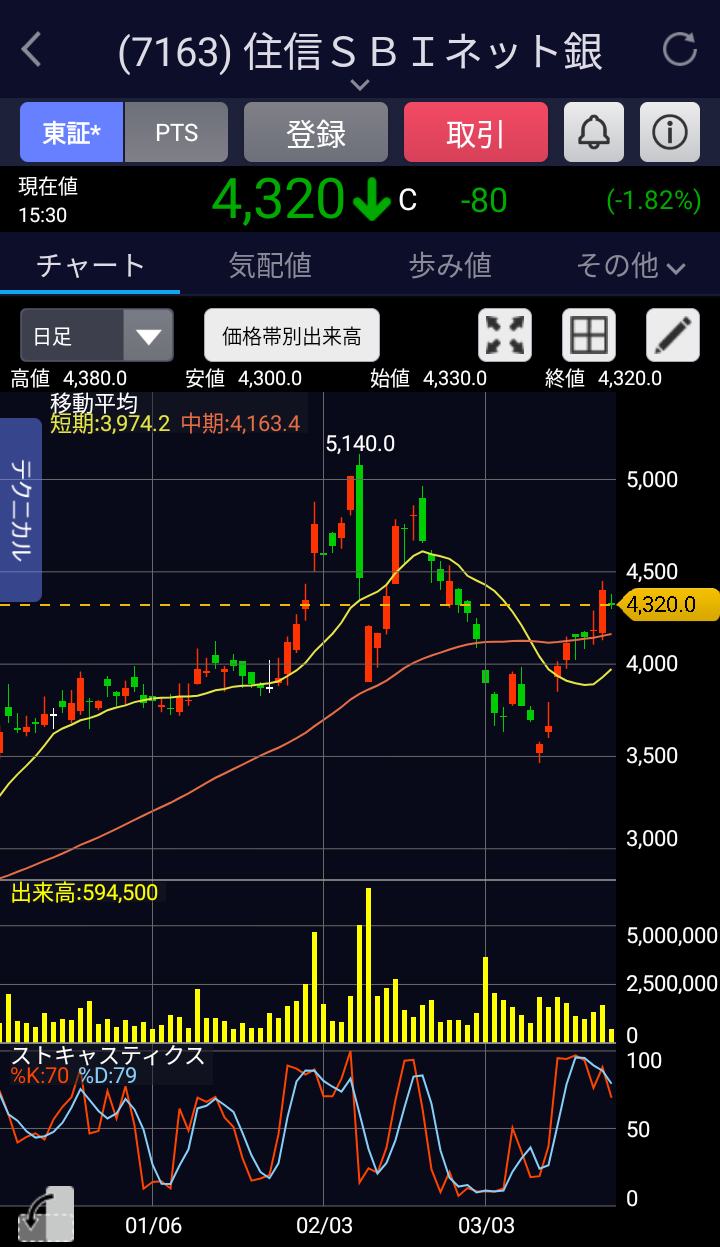Open the 取引 trade button
This screenshot has height=1247, width=720.
476,132
